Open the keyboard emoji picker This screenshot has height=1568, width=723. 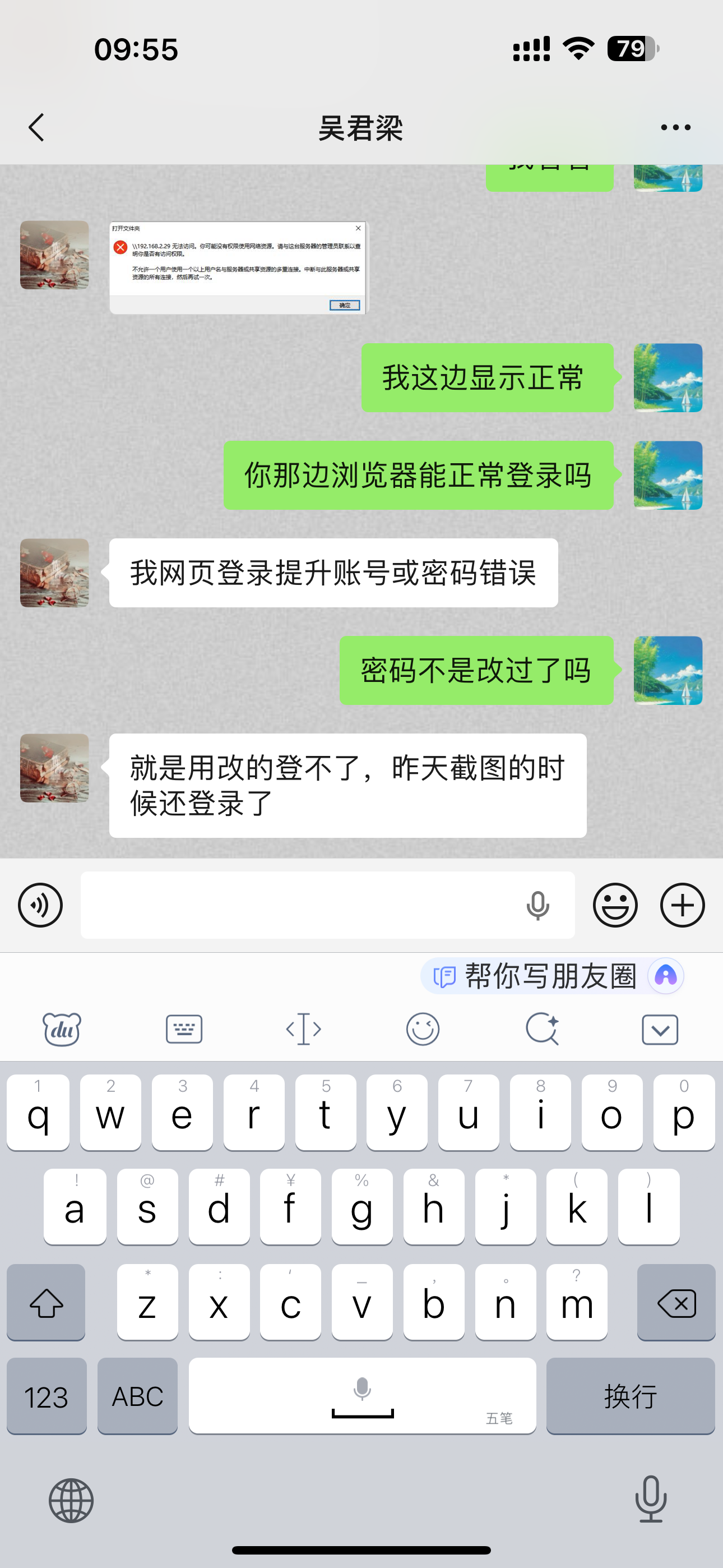coord(423,1029)
